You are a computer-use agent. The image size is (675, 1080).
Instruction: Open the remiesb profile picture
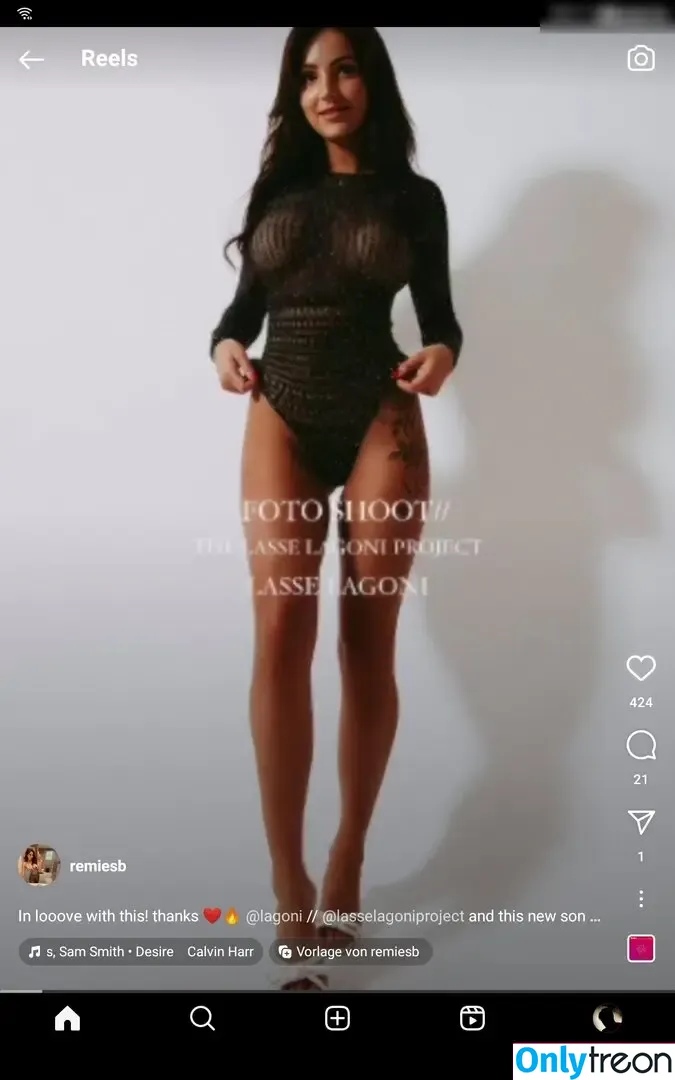point(40,865)
